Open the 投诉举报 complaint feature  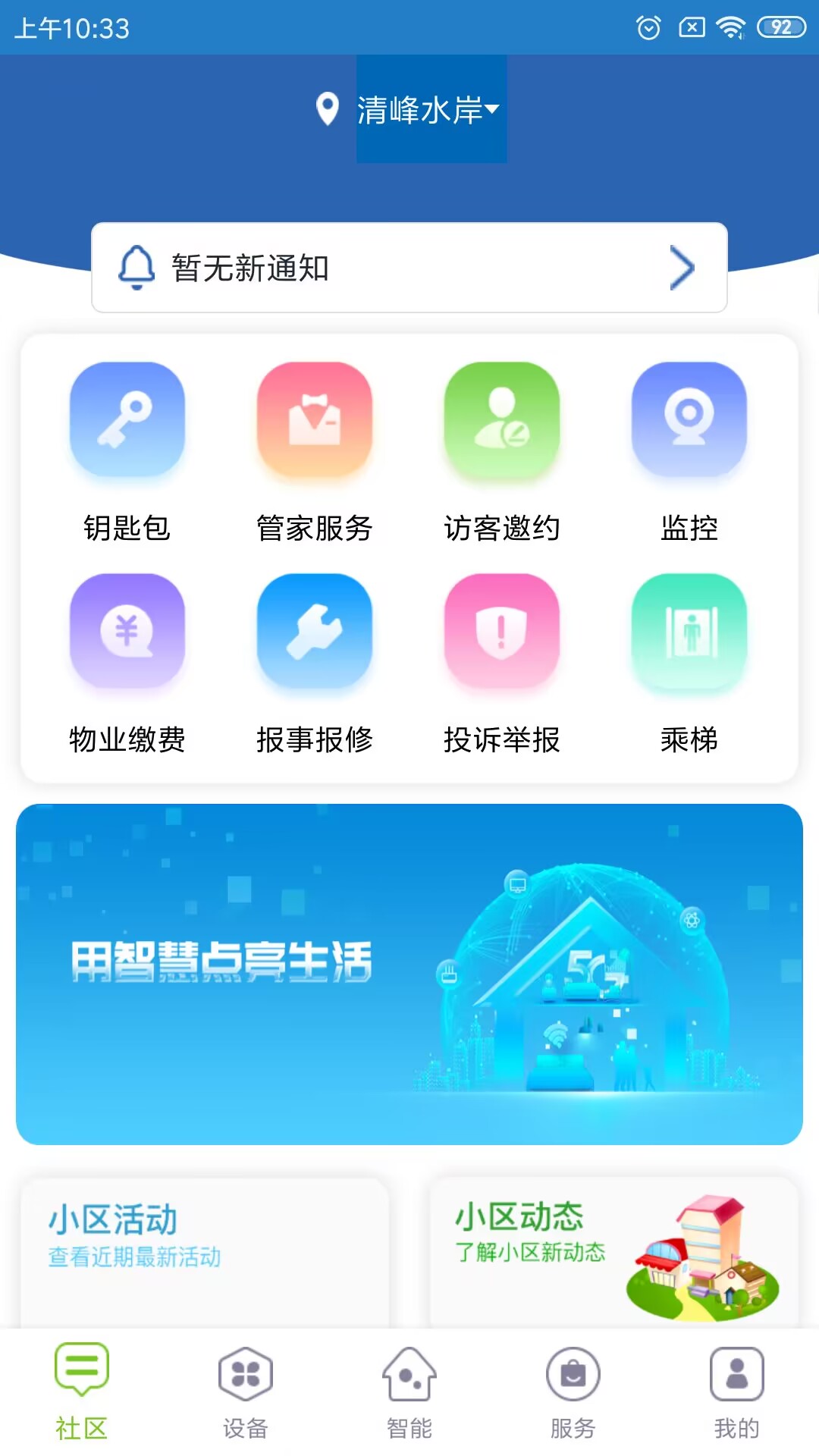(x=502, y=635)
